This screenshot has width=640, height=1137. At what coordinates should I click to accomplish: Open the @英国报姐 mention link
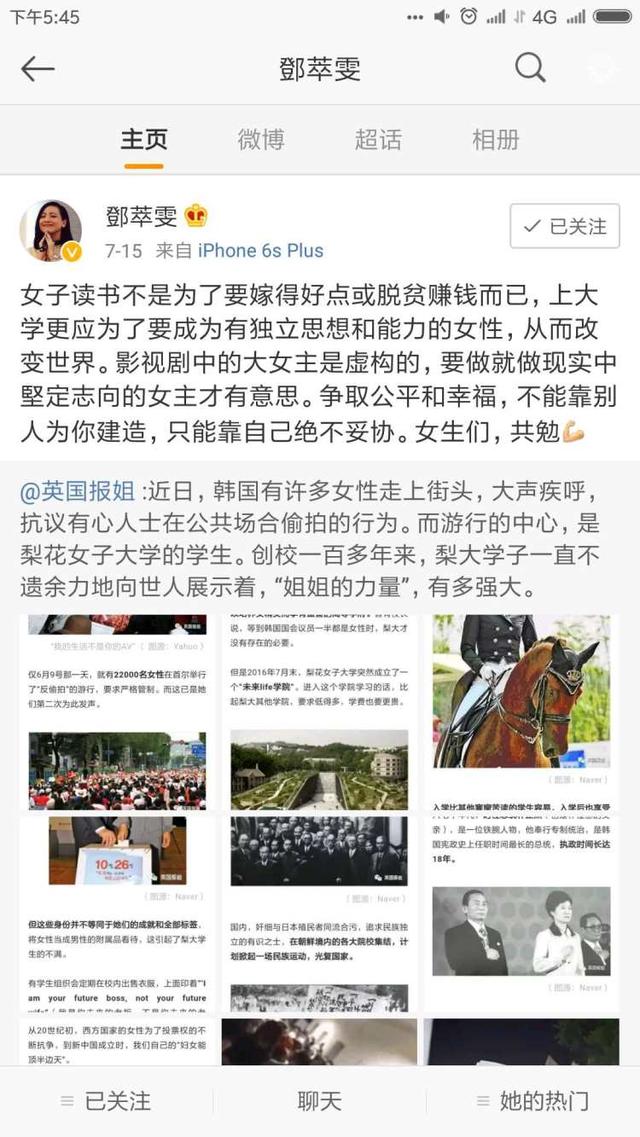coord(78,491)
